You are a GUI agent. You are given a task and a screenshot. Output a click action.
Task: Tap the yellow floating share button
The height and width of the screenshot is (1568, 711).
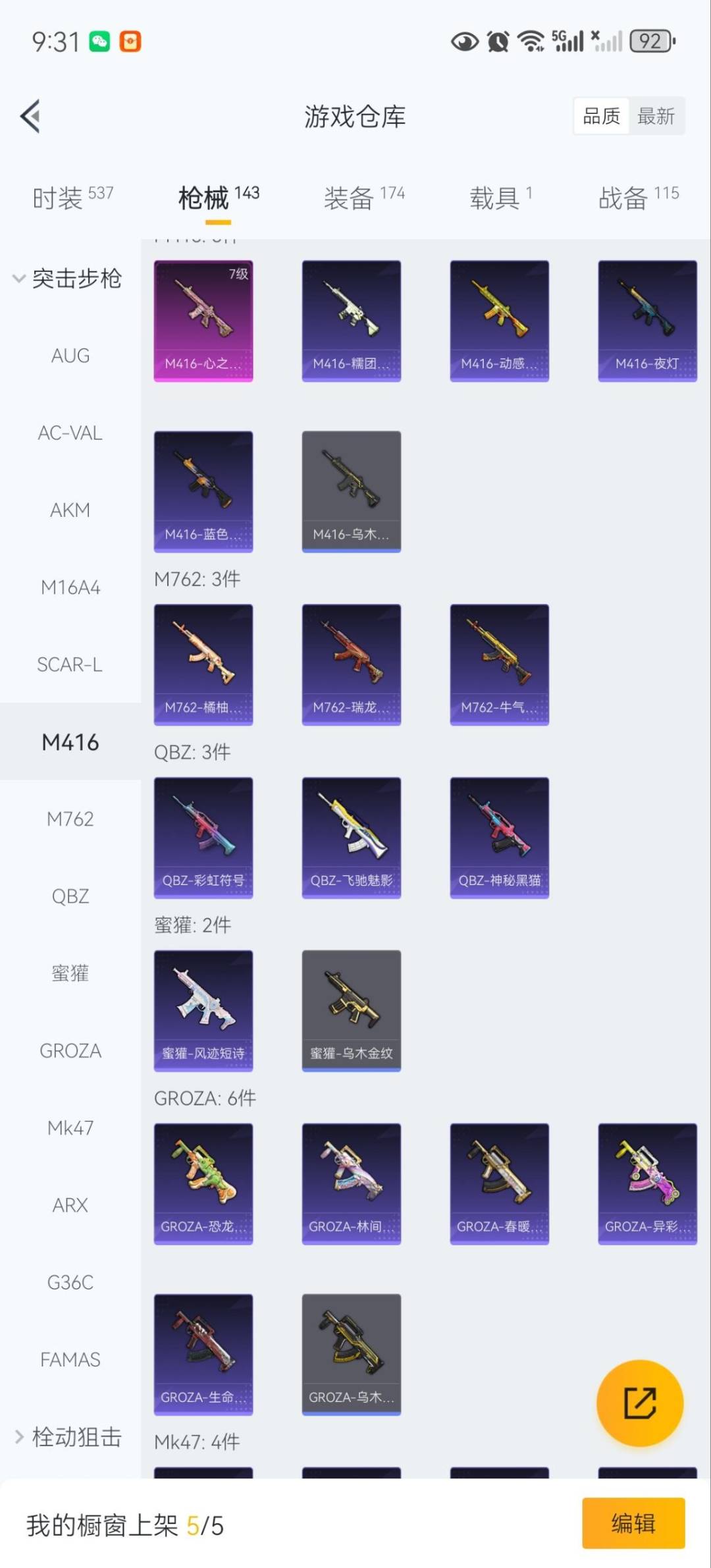pyautogui.click(x=639, y=1403)
